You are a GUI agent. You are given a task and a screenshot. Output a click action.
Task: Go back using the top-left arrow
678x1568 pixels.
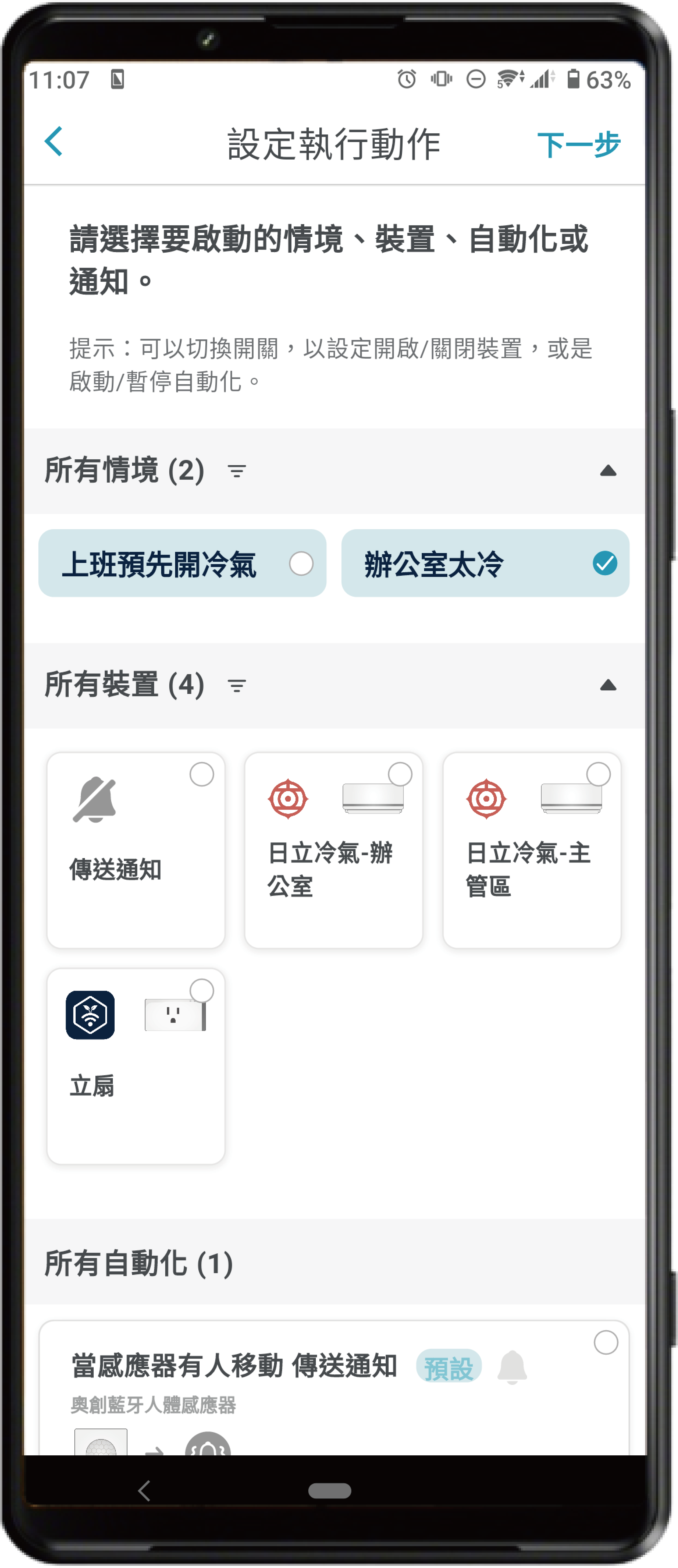pos(54,142)
